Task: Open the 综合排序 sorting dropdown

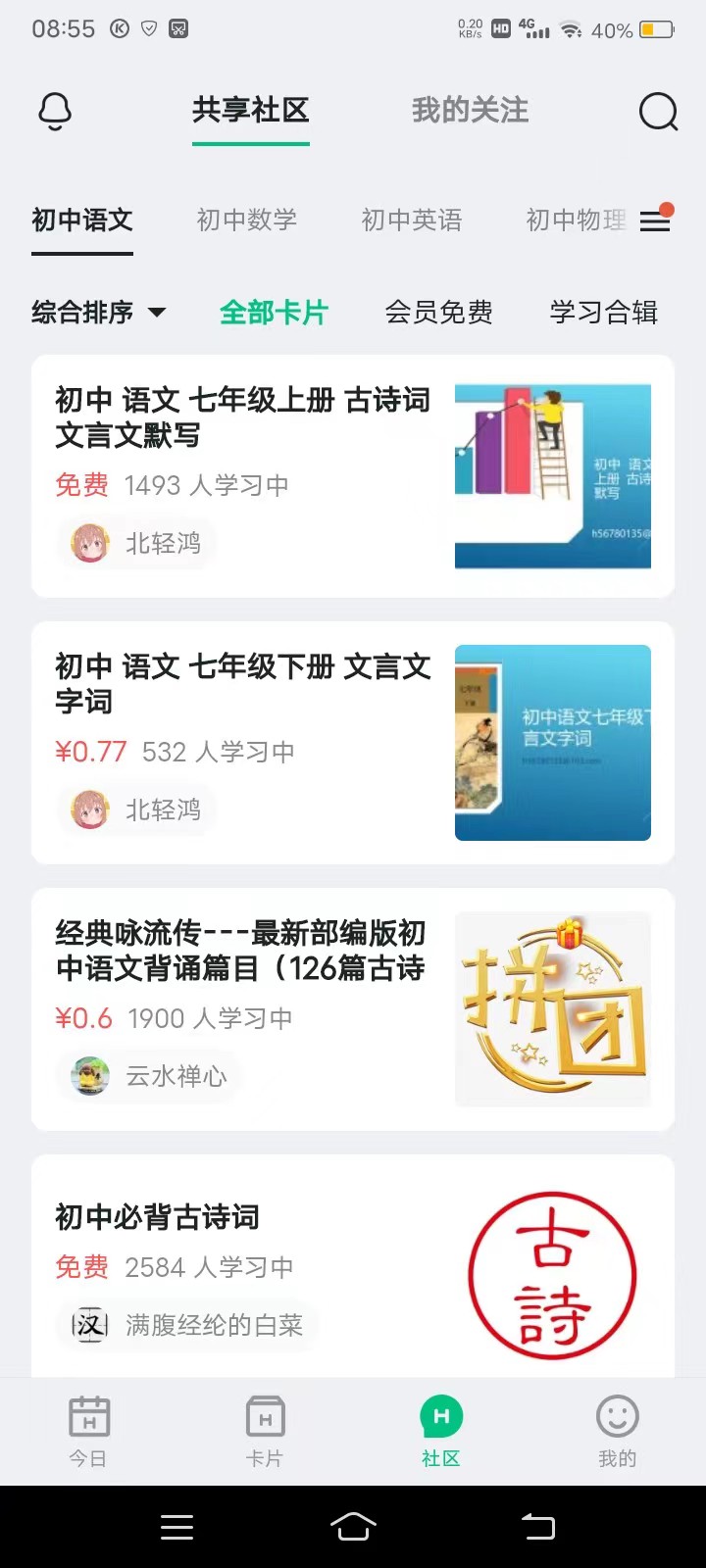Action: (98, 313)
